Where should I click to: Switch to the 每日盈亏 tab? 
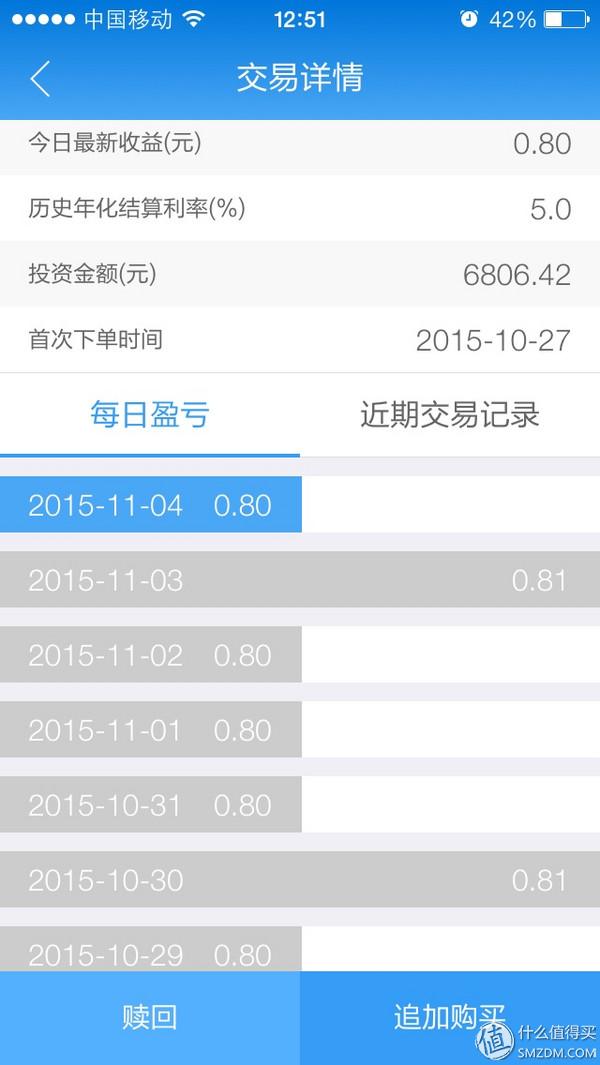pos(150,415)
